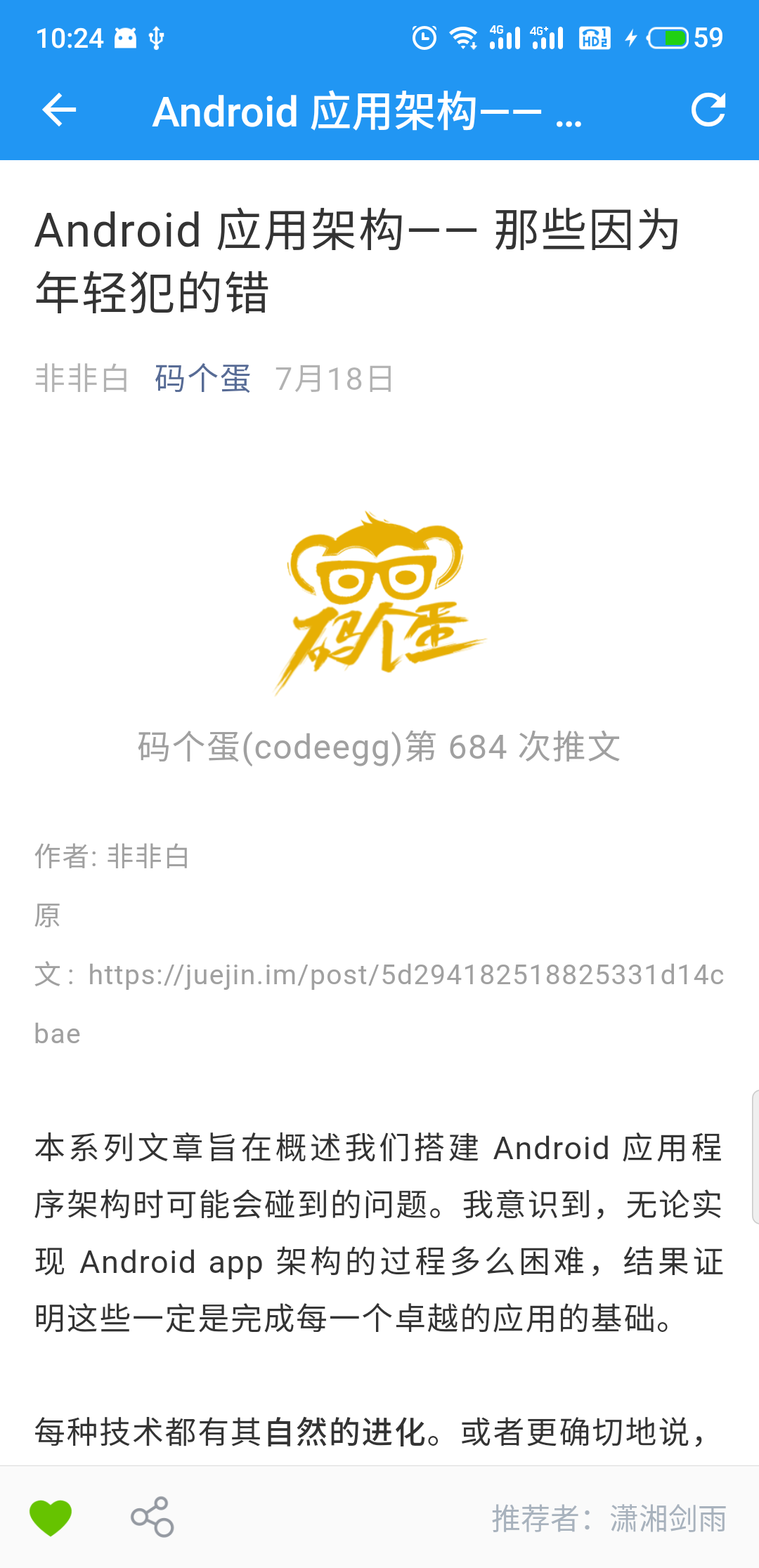Refresh the article page
The height and width of the screenshot is (1568, 759).
pos(708,110)
